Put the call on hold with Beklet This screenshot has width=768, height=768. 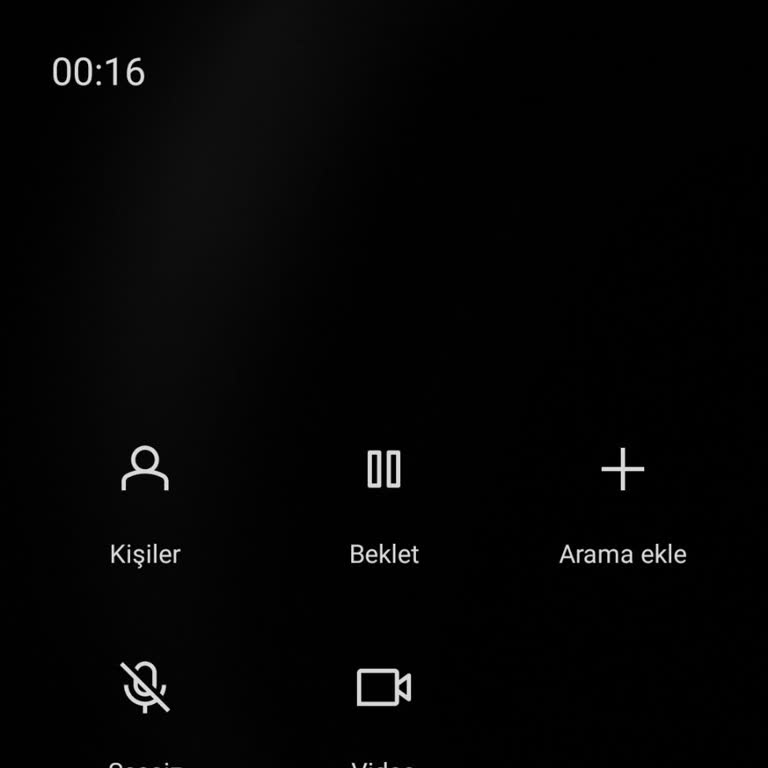pyautogui.click(x=384, y=470)
